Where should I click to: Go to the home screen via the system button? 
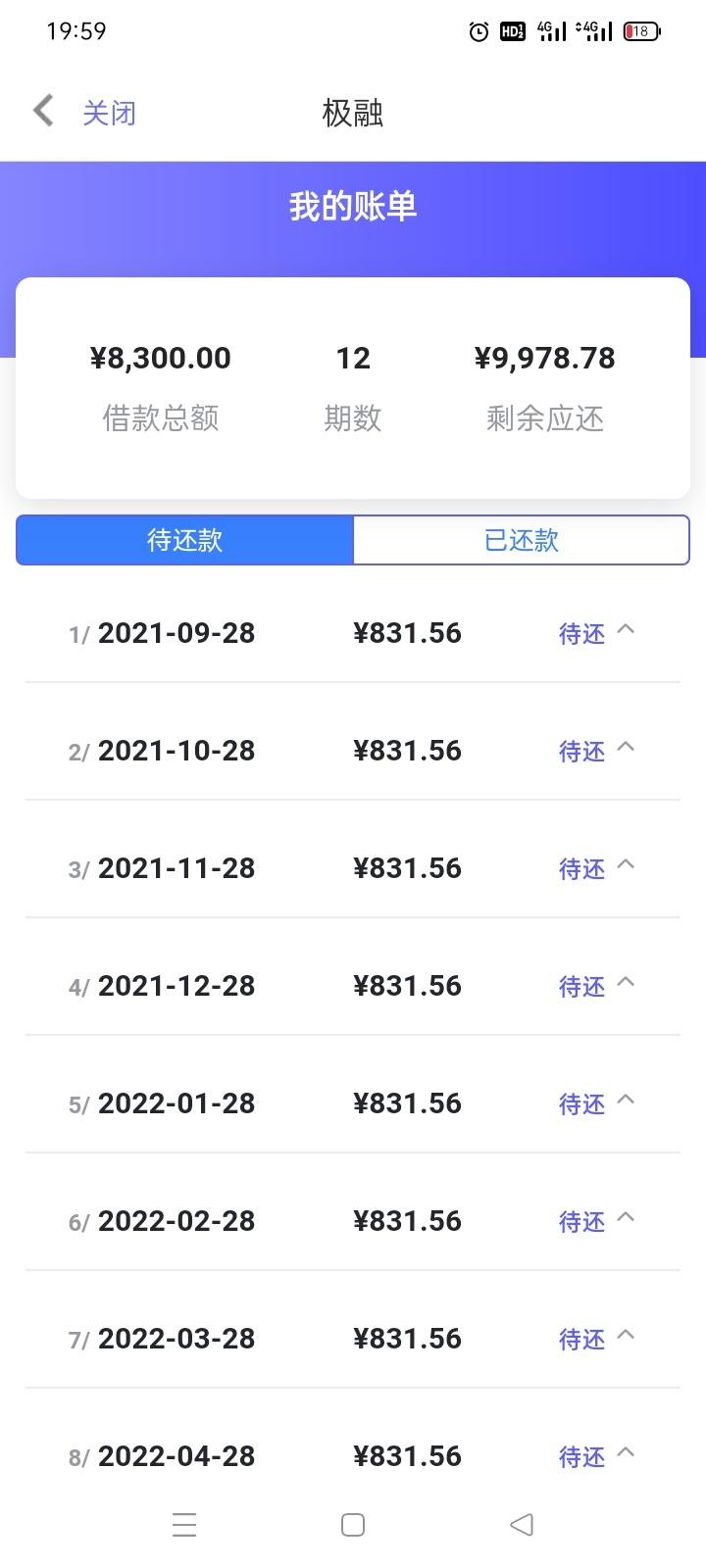tap(353, 1525)
